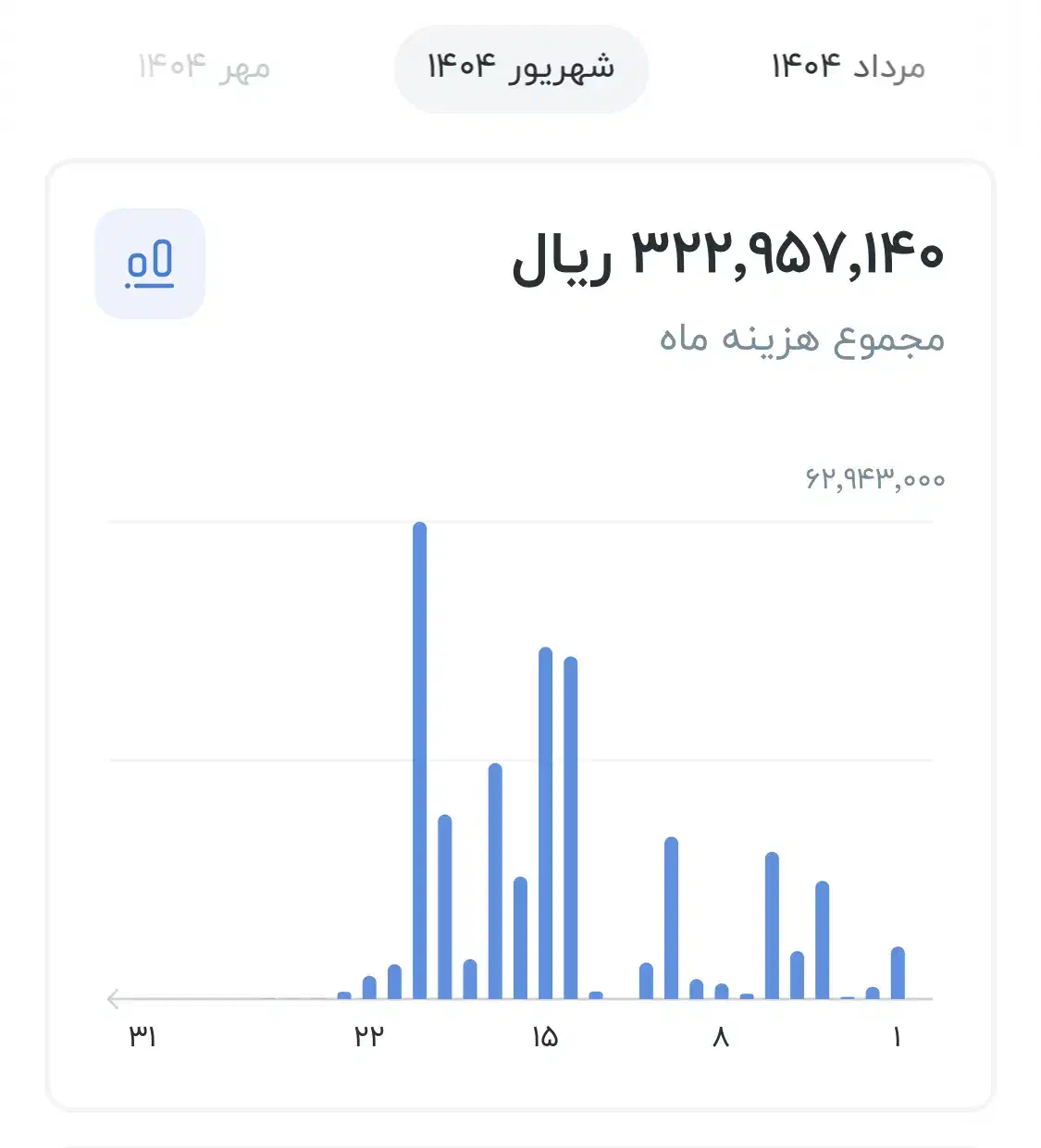Tap the bar chart icon button
This screenshot has width=1041, height=1148.
tap(150, 264)
